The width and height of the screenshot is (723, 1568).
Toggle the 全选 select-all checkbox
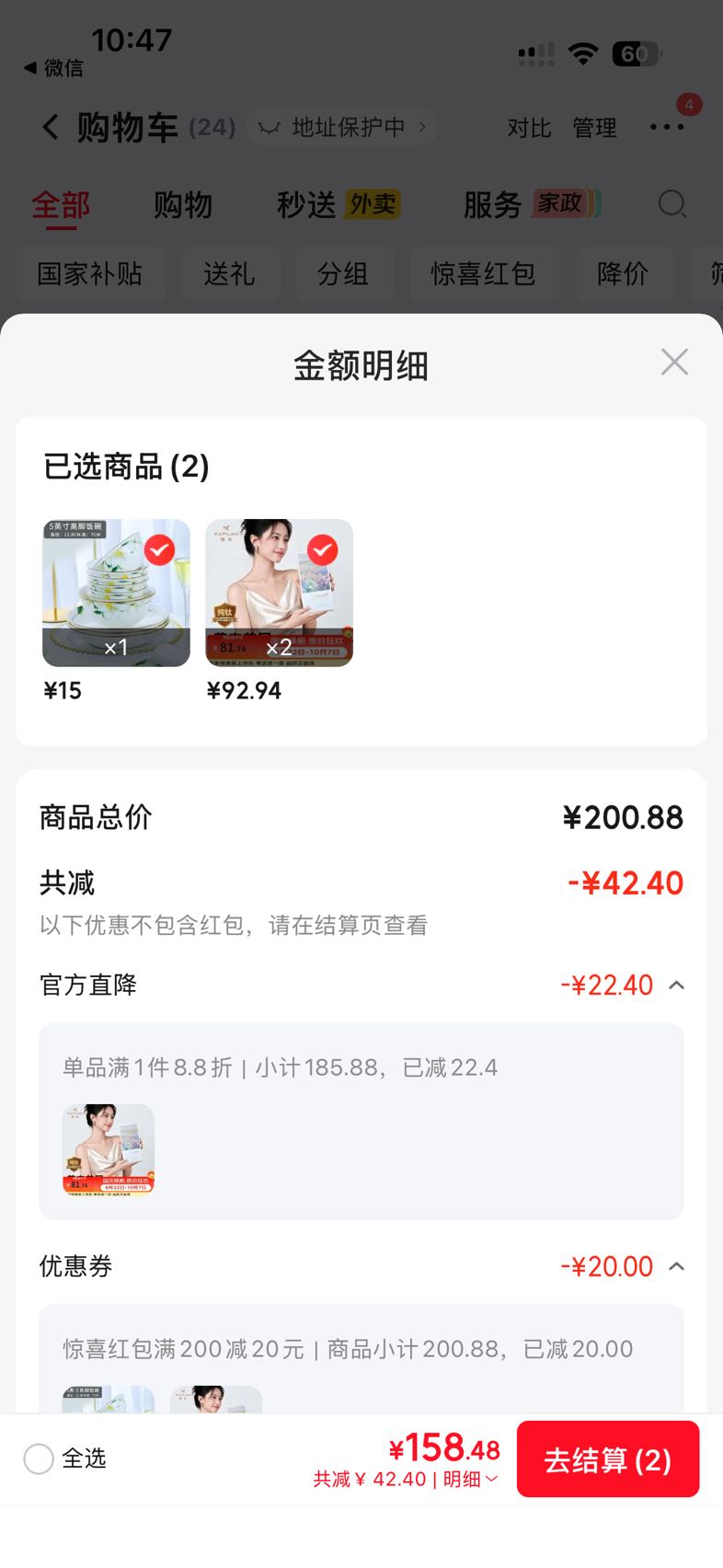pyautogui.click(x=39, y=1458)
